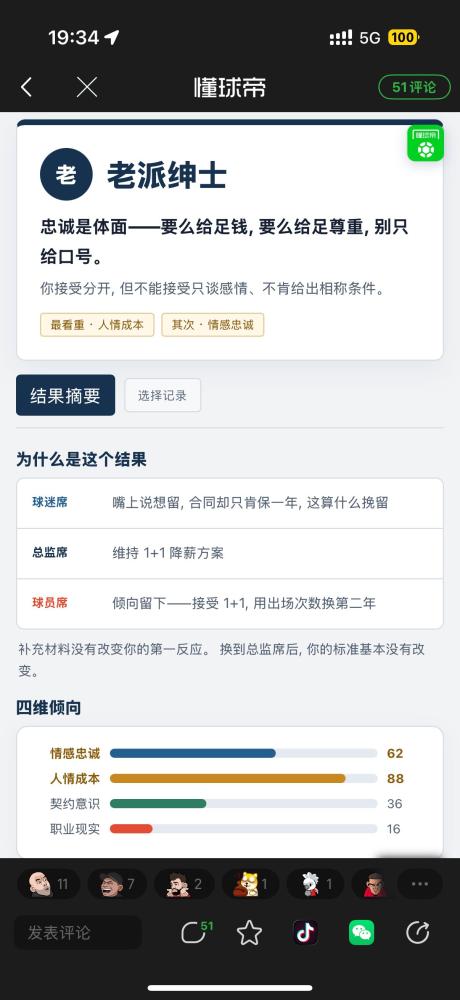Viewport: 460px width, 1000px height.
Task: Tap the green 懂球帝 floating badge
Action: (x=426, y=143)
